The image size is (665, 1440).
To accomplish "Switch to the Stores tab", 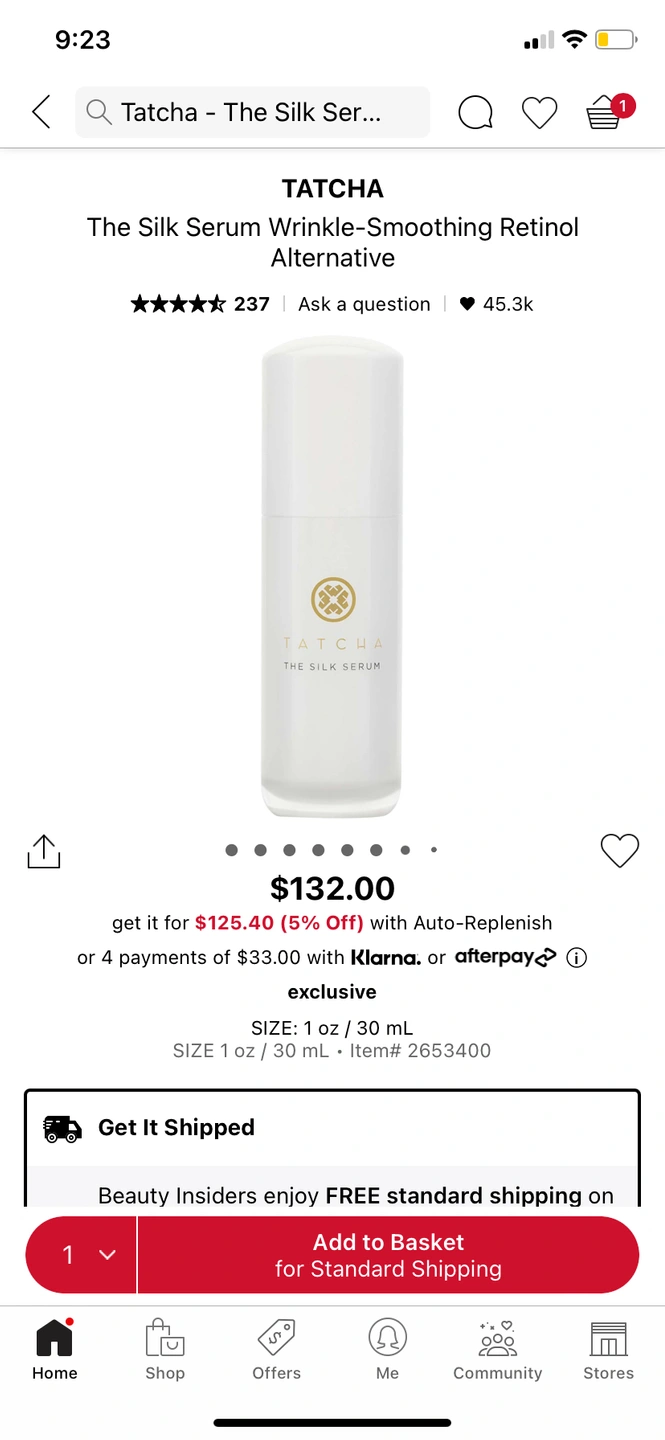I will [x=608, y=1349].
